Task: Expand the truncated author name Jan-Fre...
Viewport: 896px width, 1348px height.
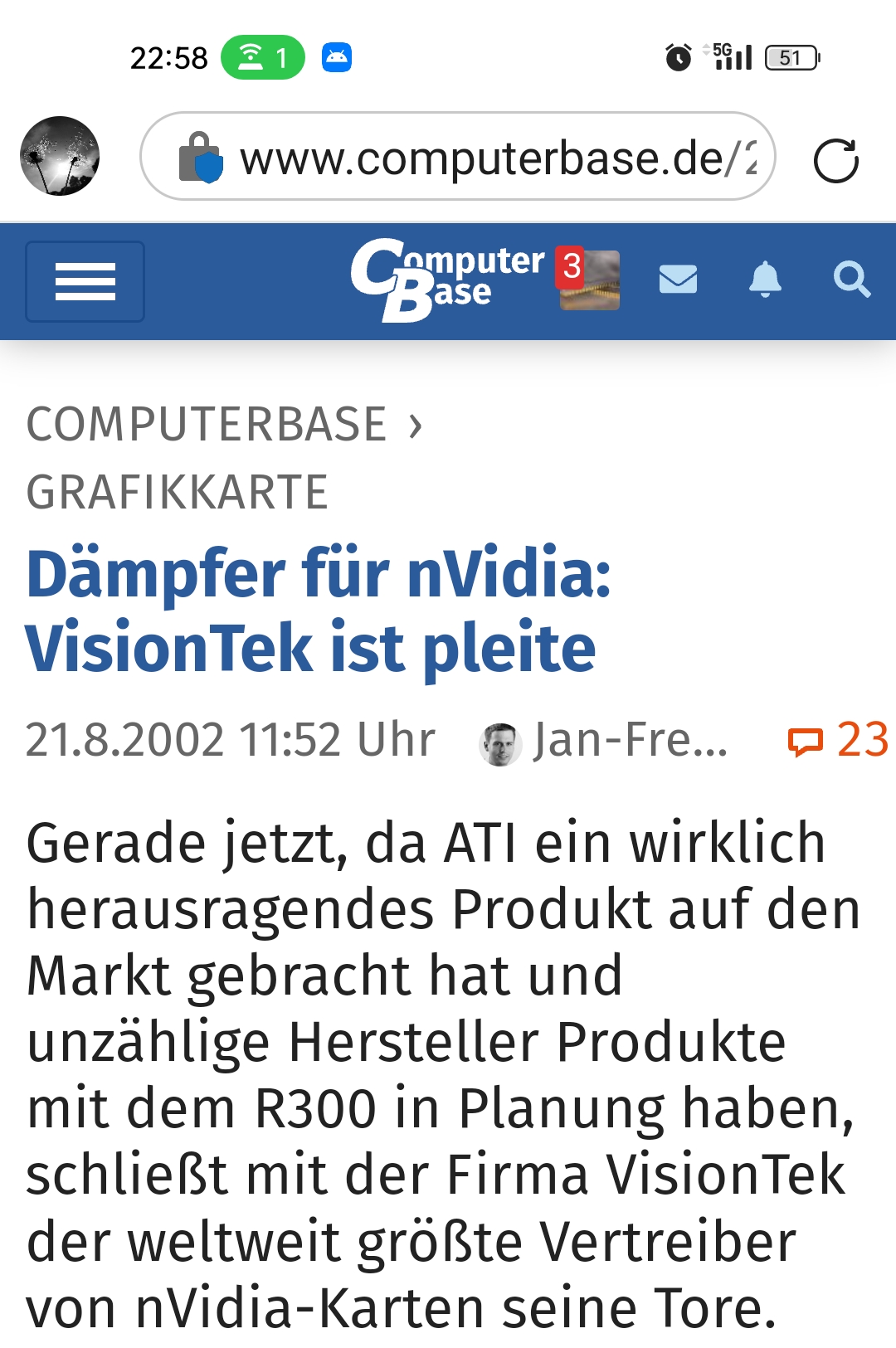Action: (x=631, y=740)
